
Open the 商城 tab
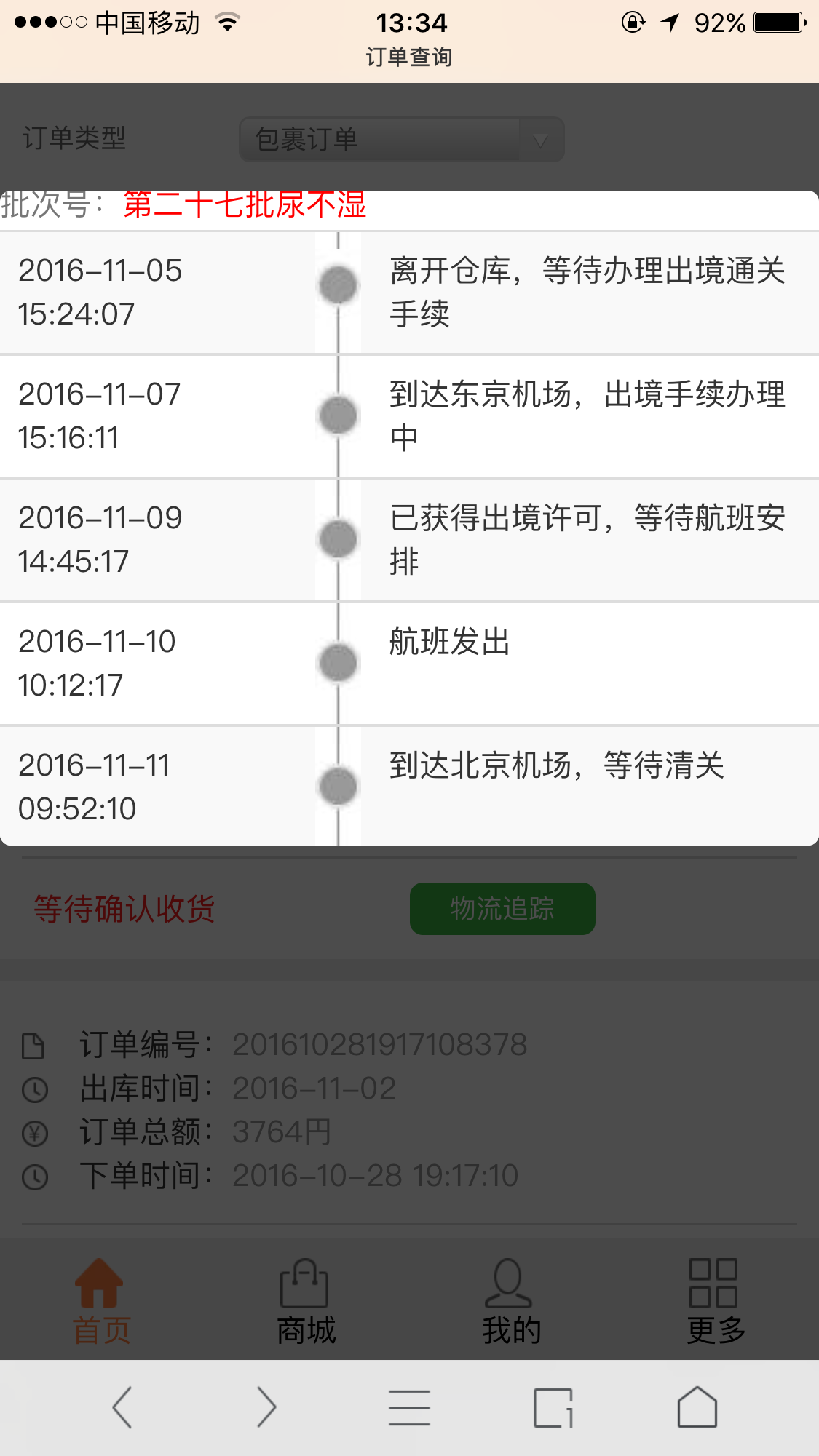(306, 1302)
